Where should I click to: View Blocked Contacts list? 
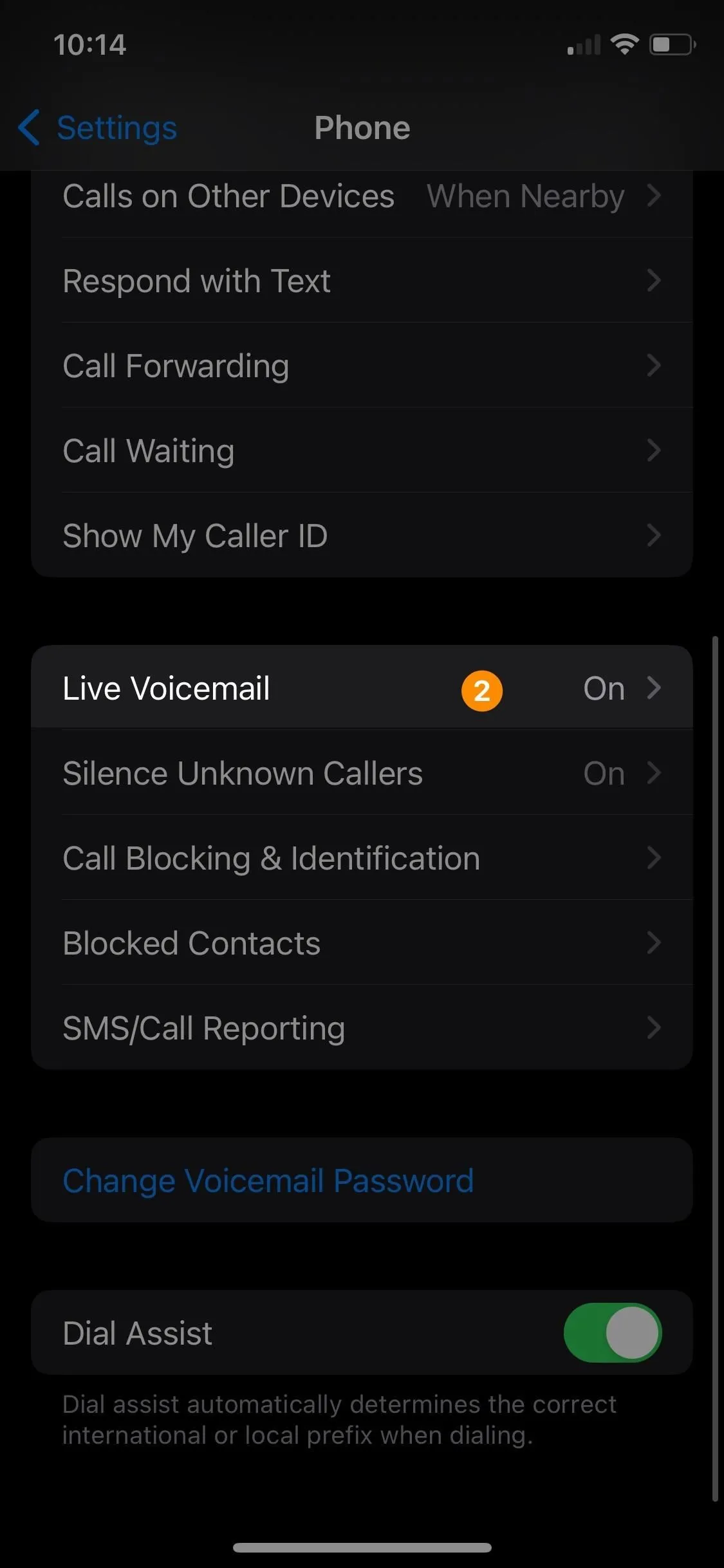tap(362, 943)
